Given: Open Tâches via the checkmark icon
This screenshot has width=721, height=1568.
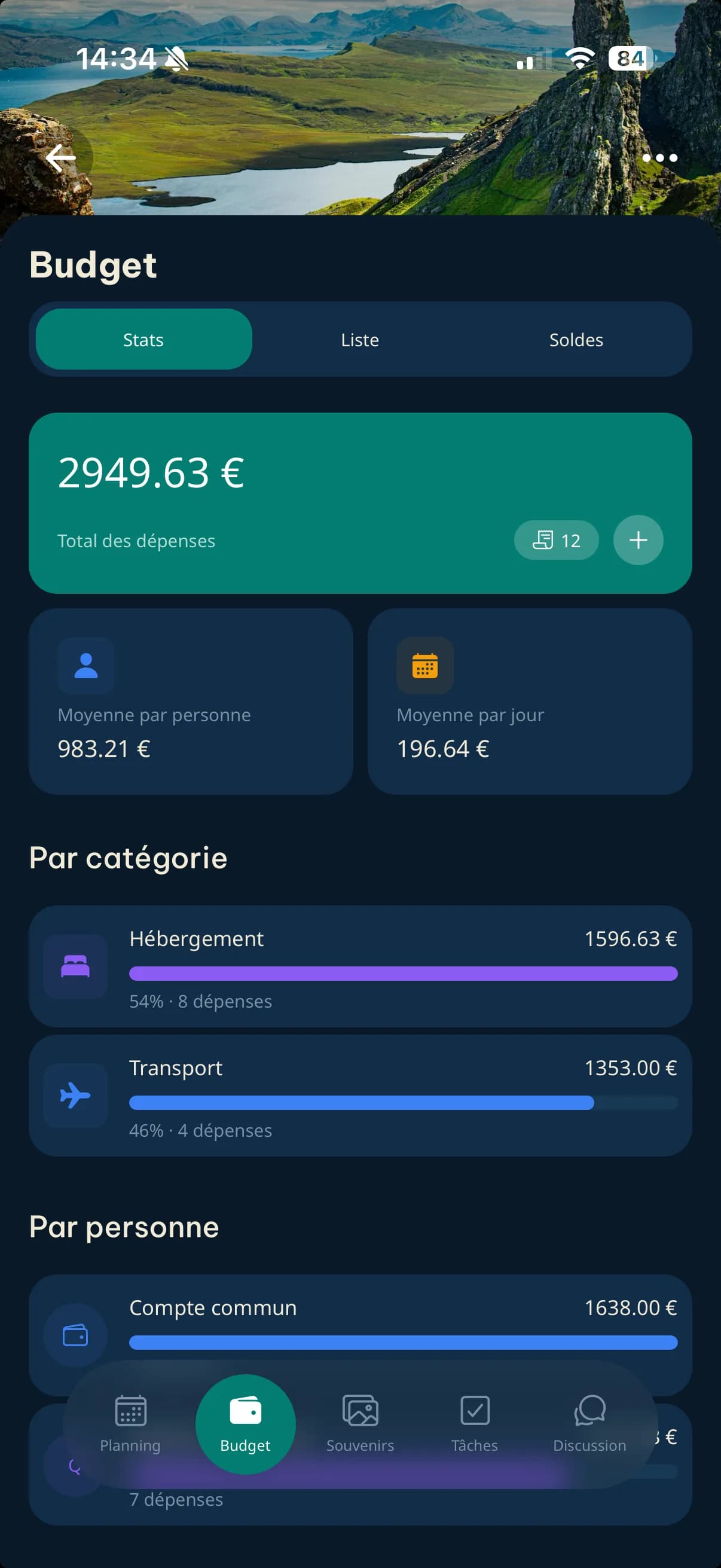Looking at the screenshot, I should click(x=474, y=1410).
